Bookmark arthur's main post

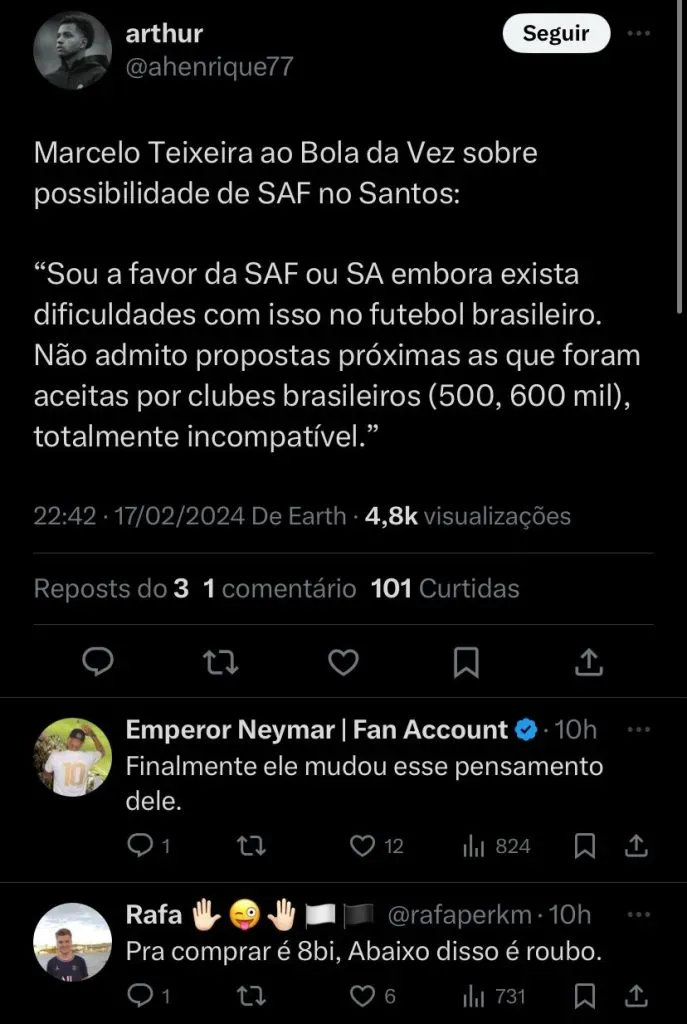pyautogui.click(x=466, y=661)
